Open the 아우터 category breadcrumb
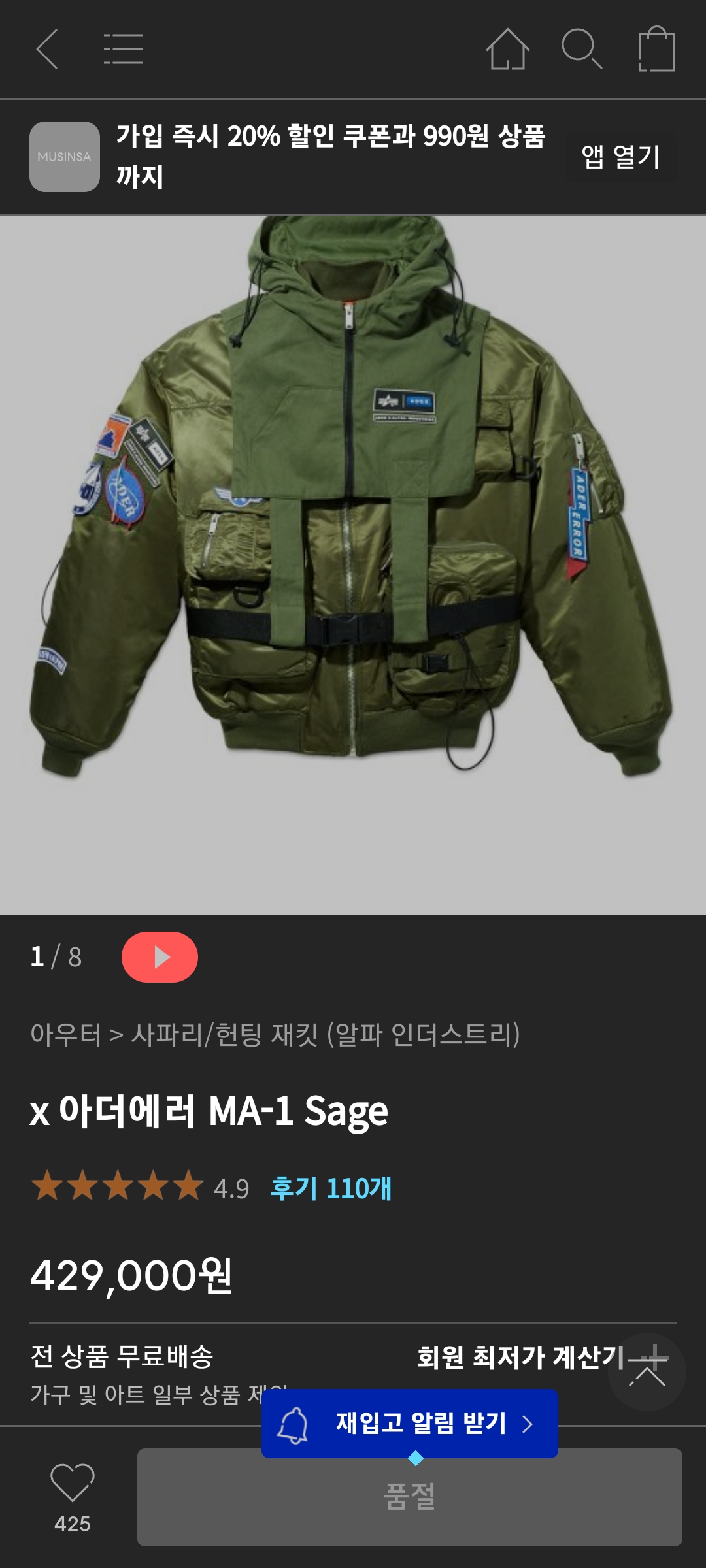 coord(66,1035)
